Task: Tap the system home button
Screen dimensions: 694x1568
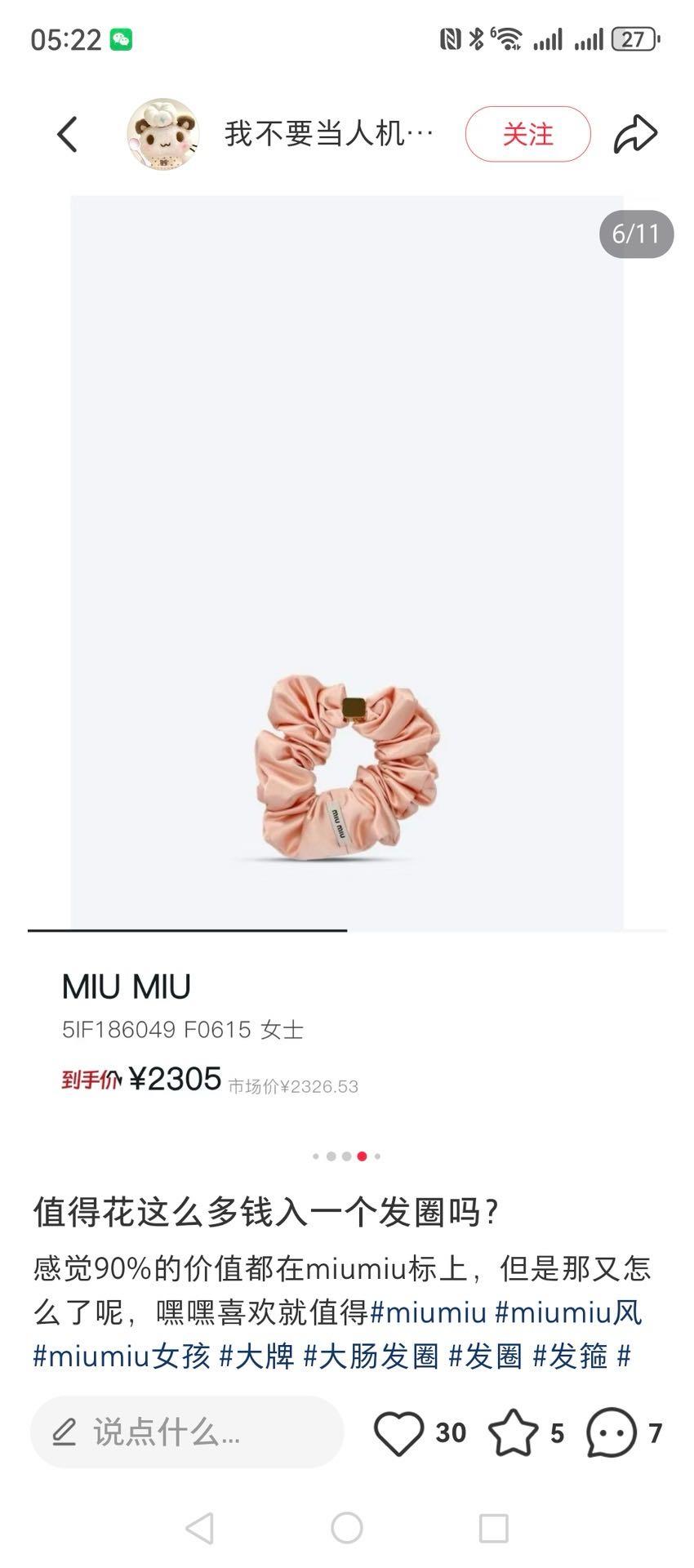Action: (347, 1527)
